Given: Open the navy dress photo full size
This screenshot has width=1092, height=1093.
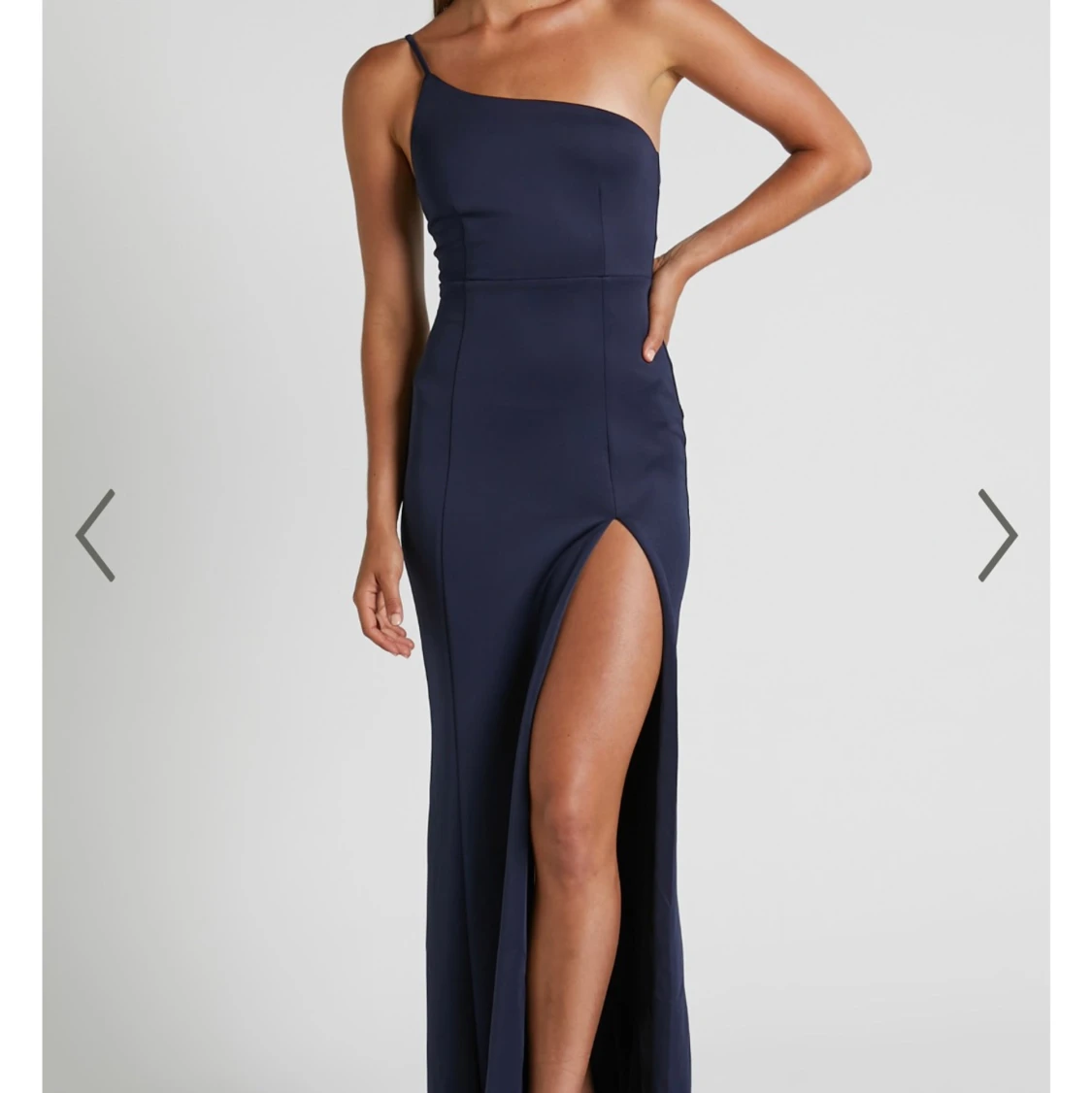Looking at the screenshot, I should pyautogui.click(x=546, y=485).
